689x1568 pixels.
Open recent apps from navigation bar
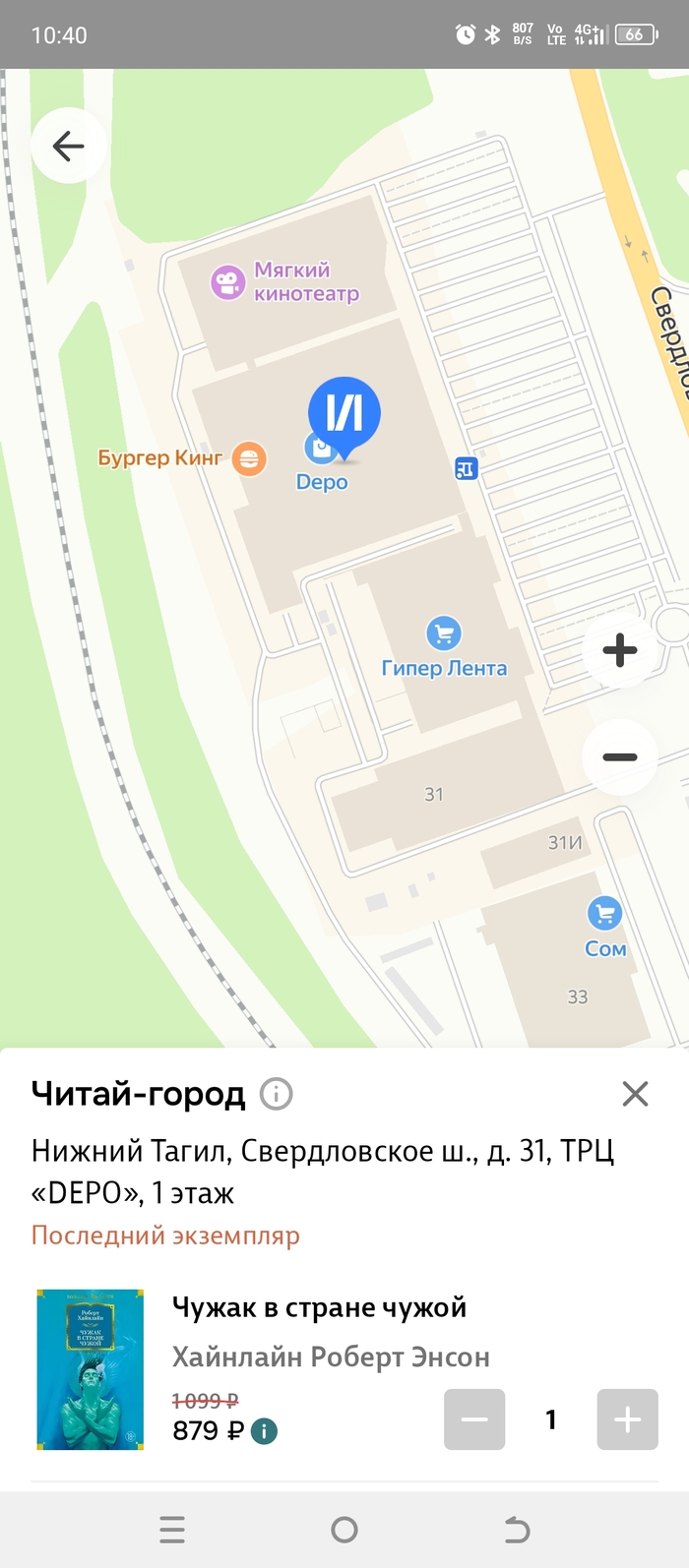[x=172, y=1530]
